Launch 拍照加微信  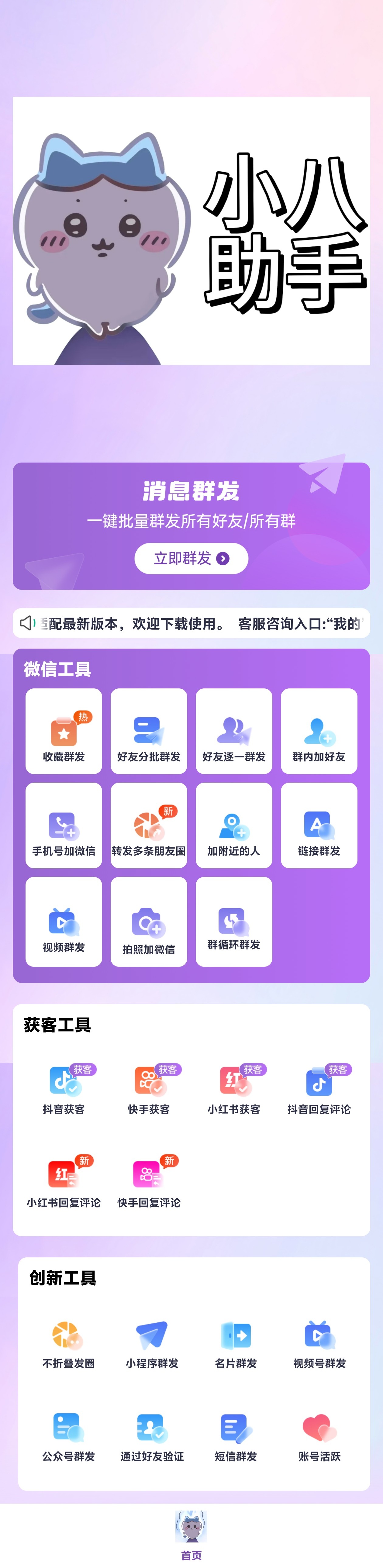pyautogui.click(x=149, y=922)
